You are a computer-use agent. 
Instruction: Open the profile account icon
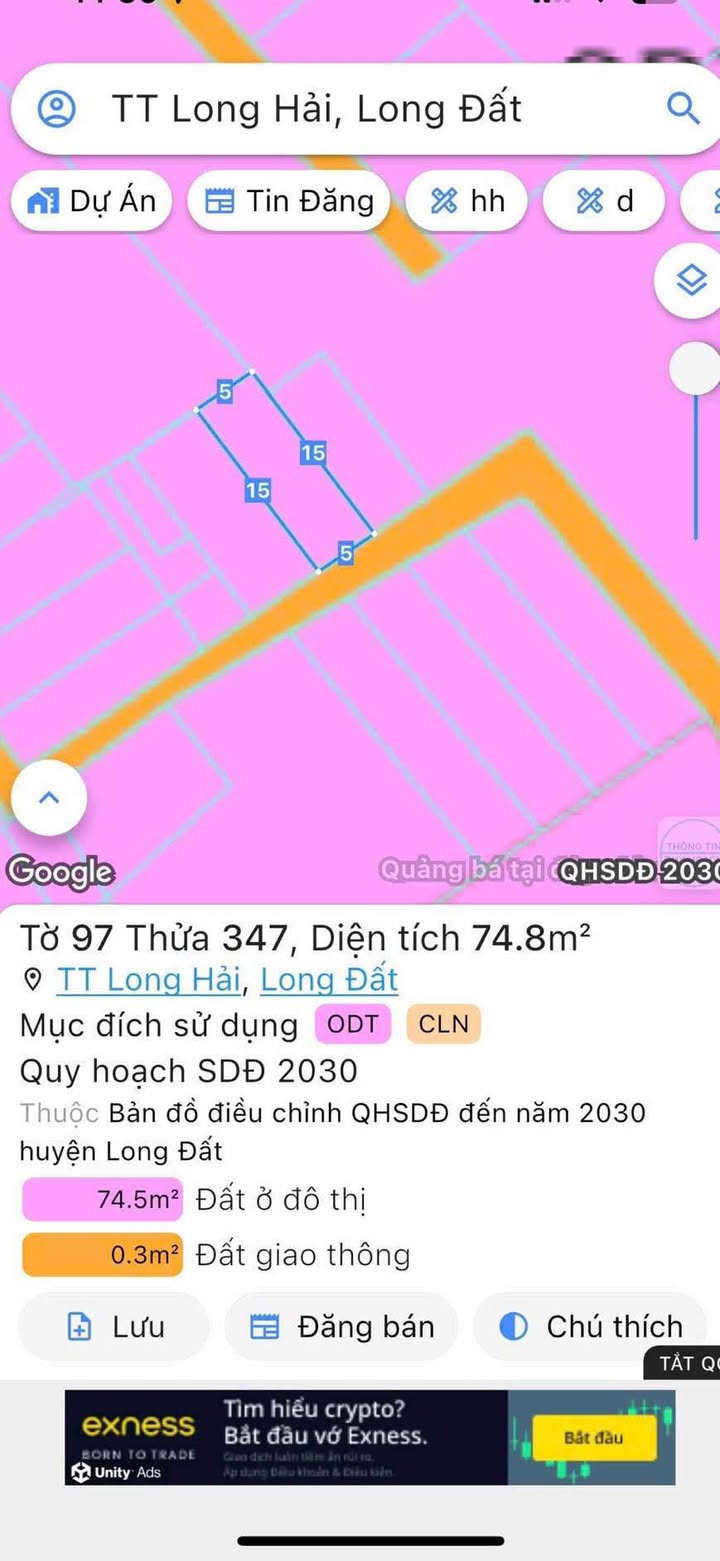click(57, 108)
